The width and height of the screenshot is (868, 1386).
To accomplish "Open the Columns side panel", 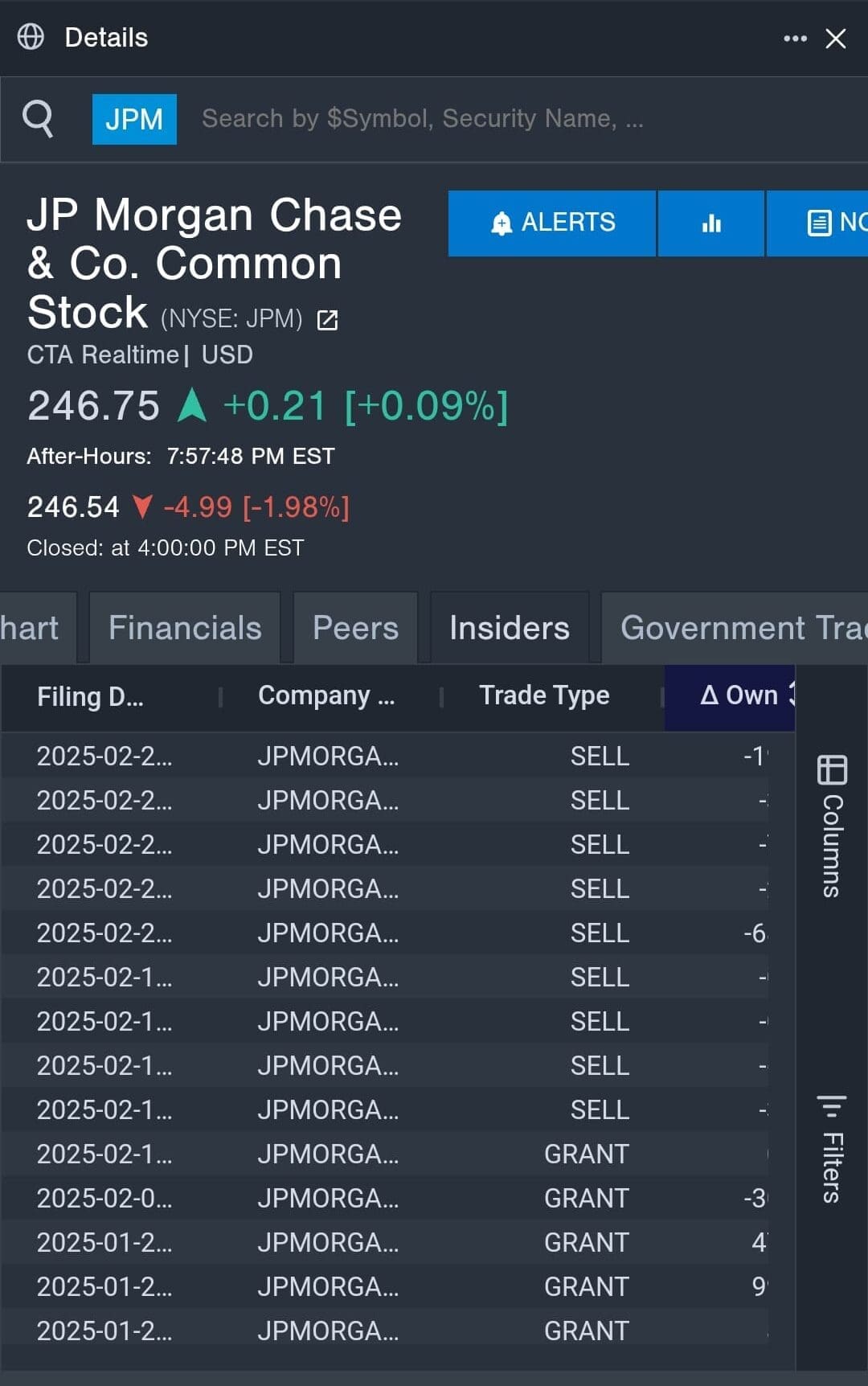I will 832,826.
